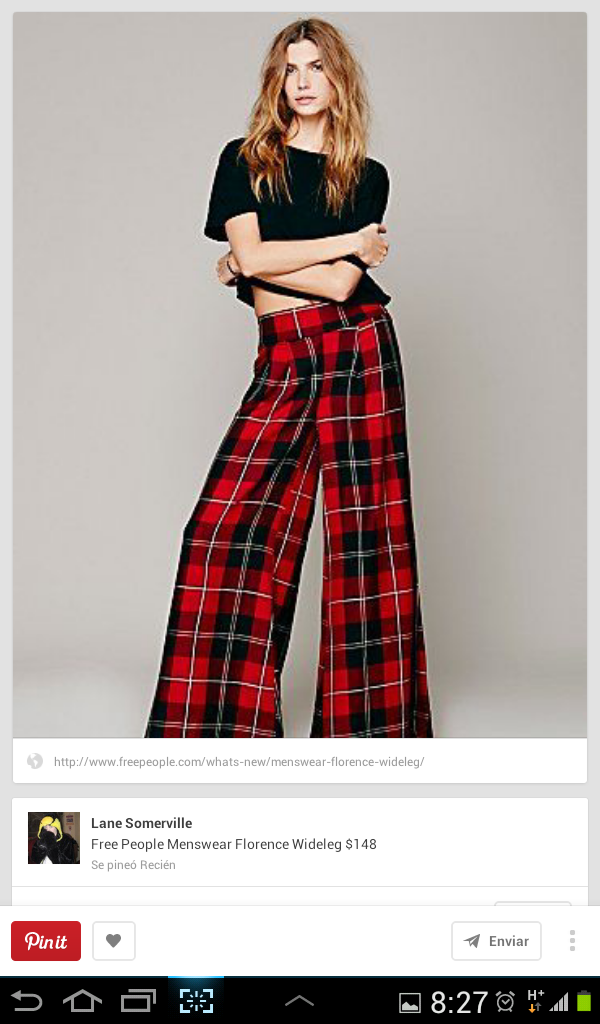The height and width of the screenshot is (1024, 600).
Task: Open Lane Somerville's profile
Action: tap(141, 823)
